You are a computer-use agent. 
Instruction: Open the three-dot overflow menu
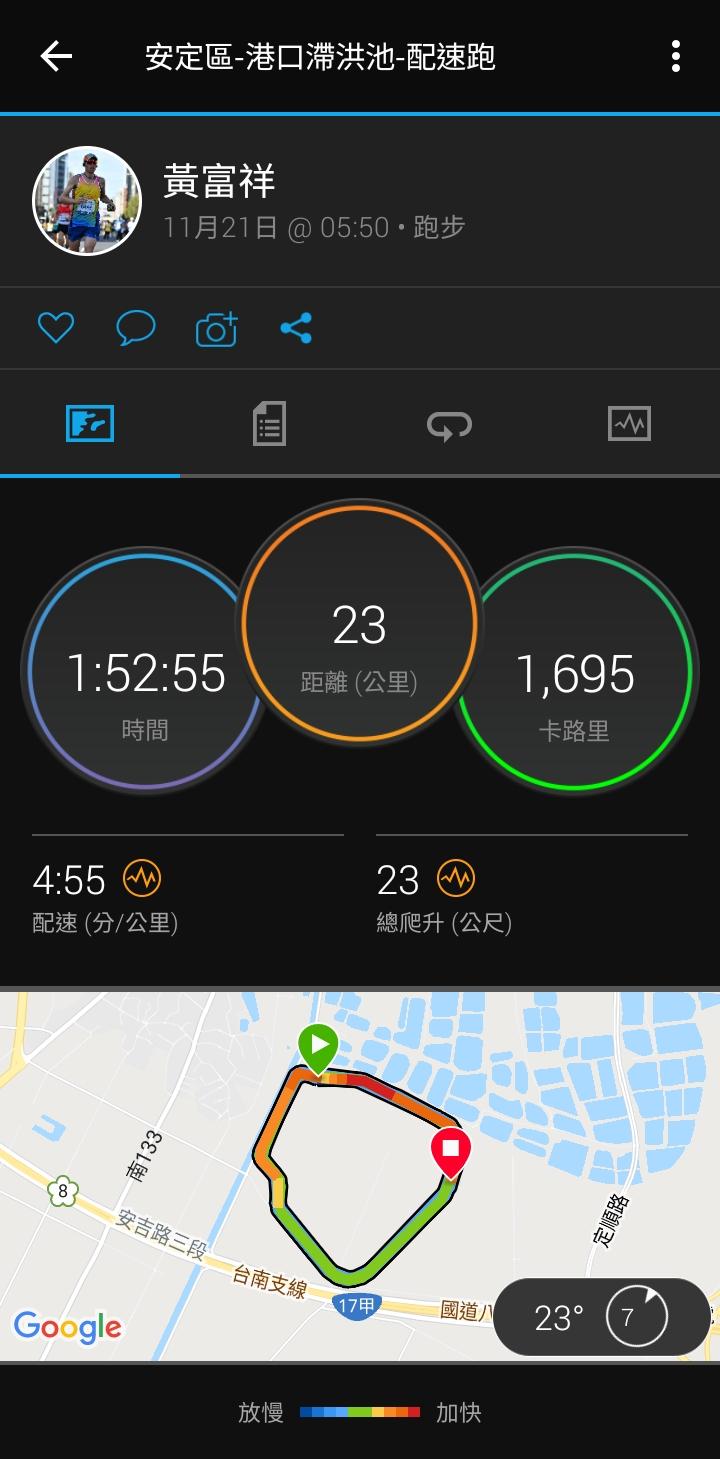[676, 57]
